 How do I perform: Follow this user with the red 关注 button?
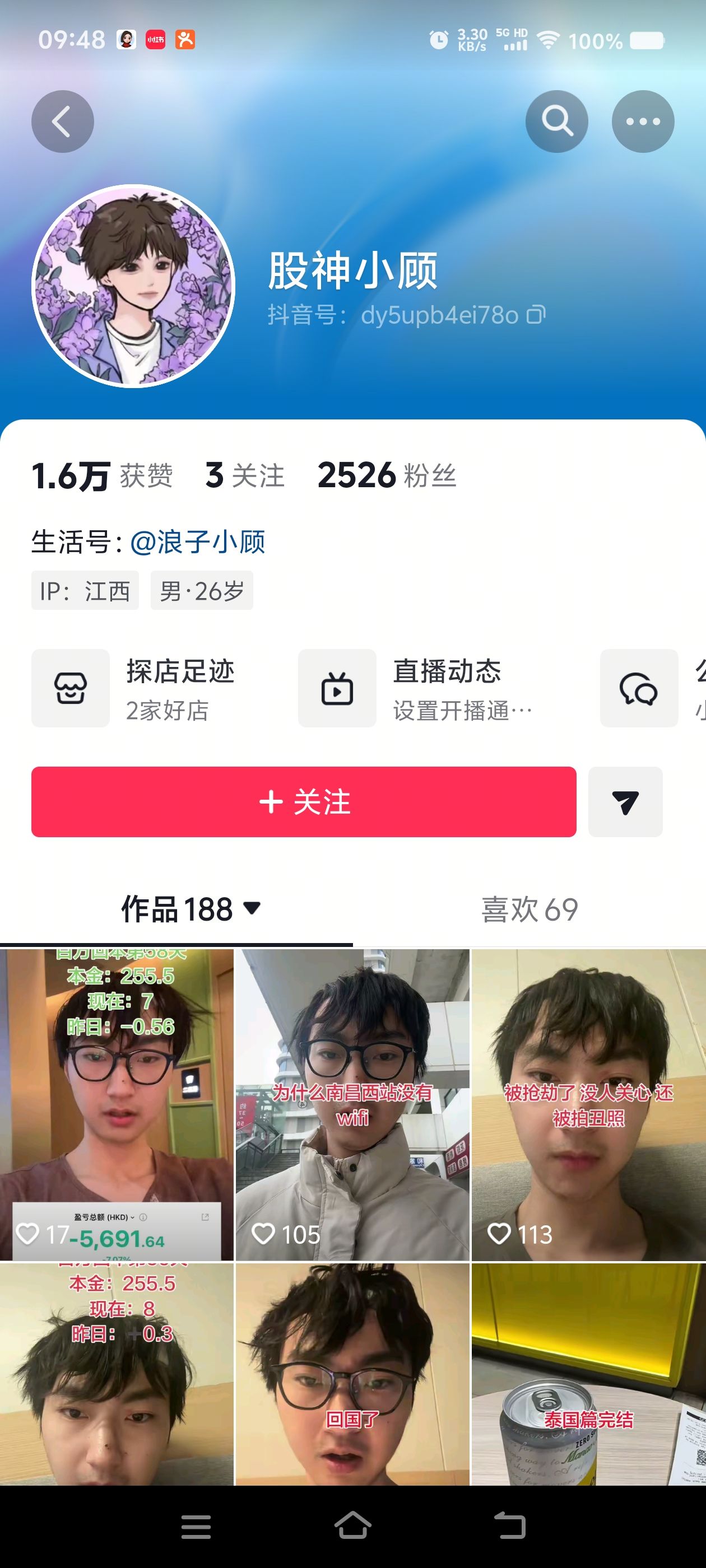click(x=303, y=802)
